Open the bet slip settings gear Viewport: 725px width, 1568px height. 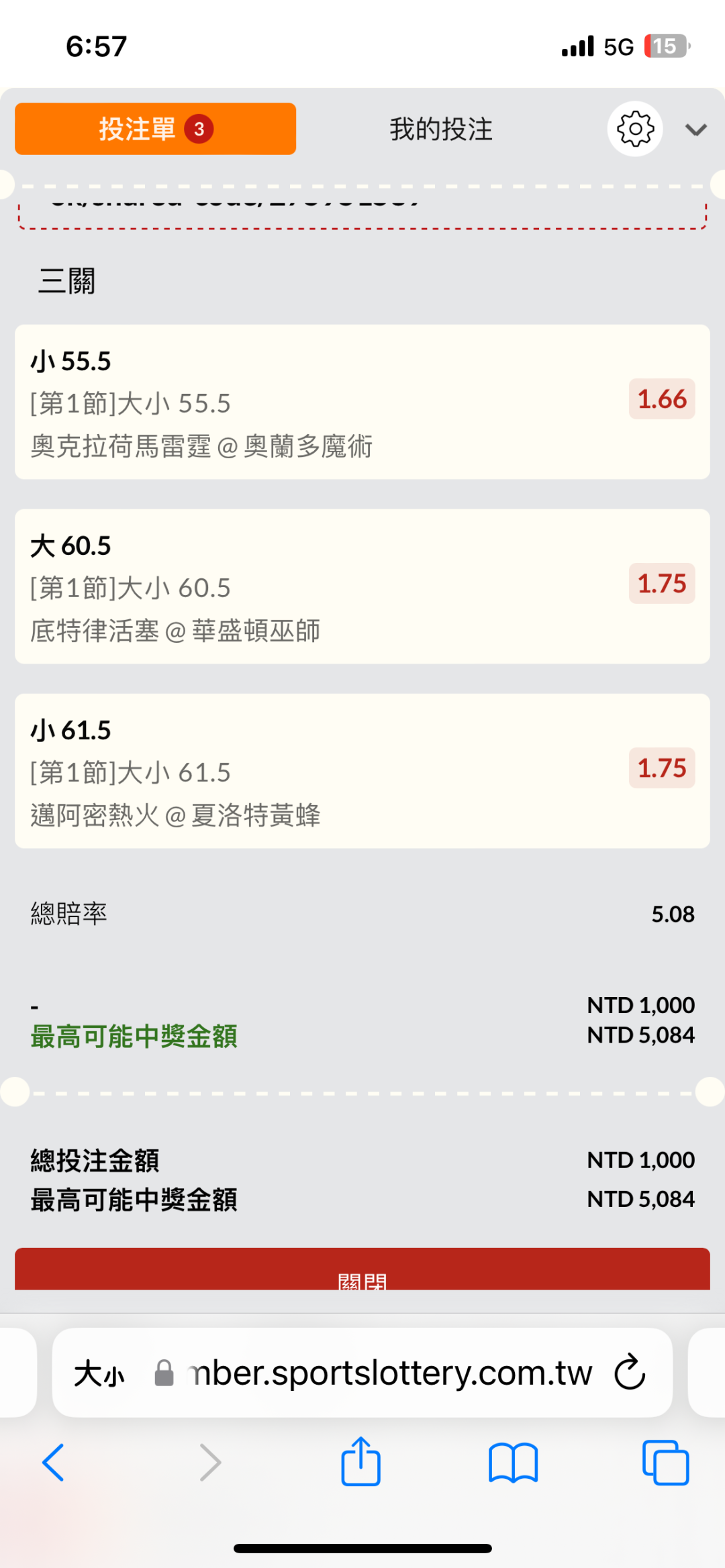click(x=634, y=129)
